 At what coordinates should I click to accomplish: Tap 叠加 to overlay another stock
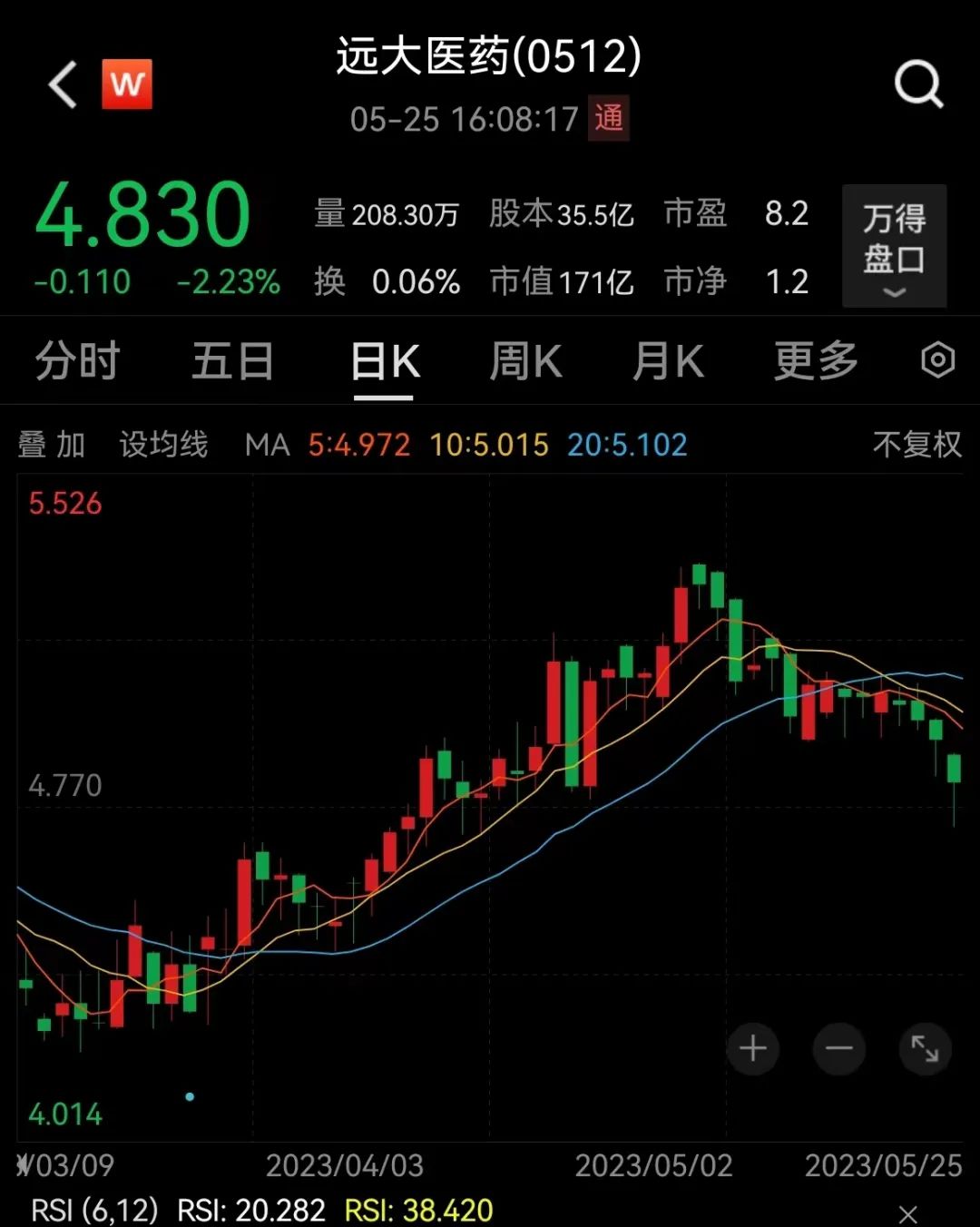point(52,445)
